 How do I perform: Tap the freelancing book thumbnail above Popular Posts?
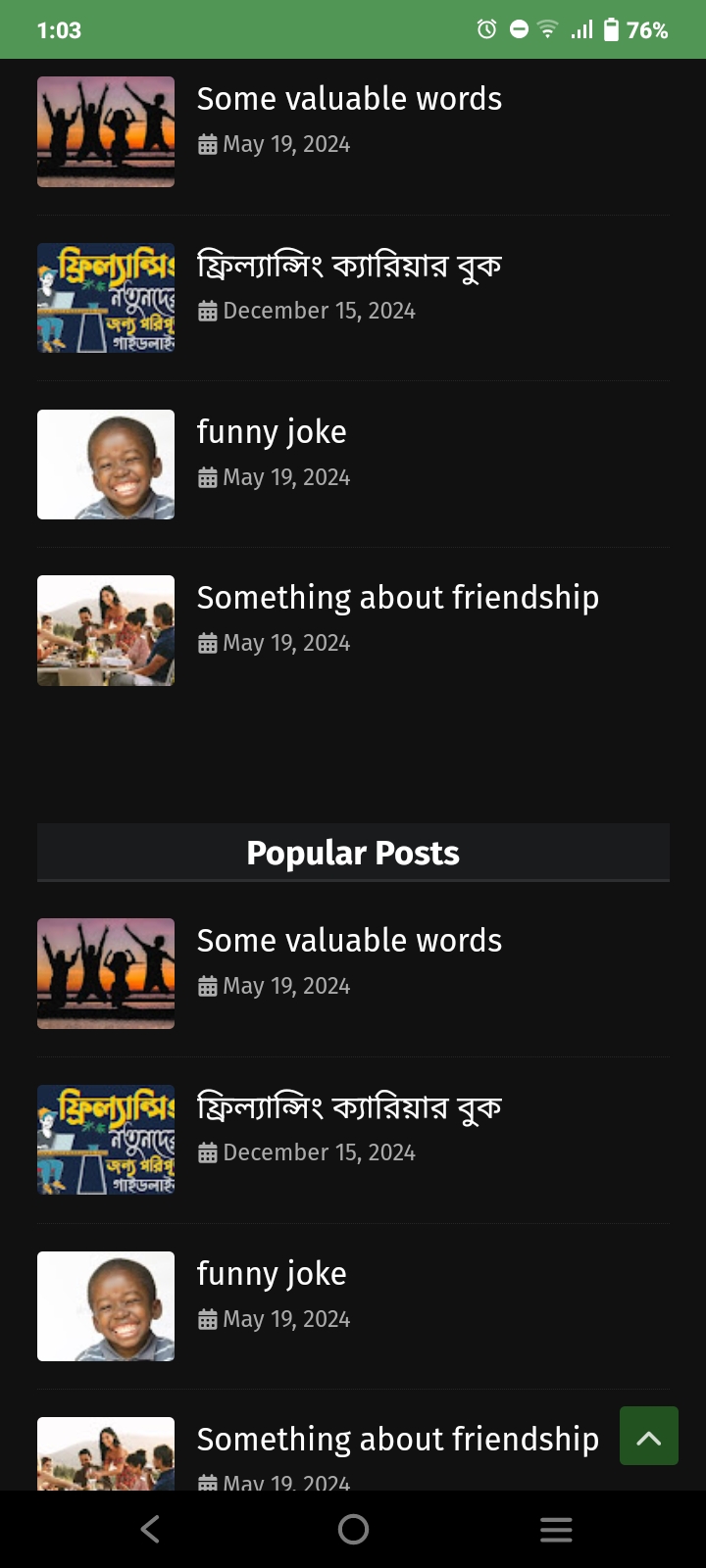point(106,298)
